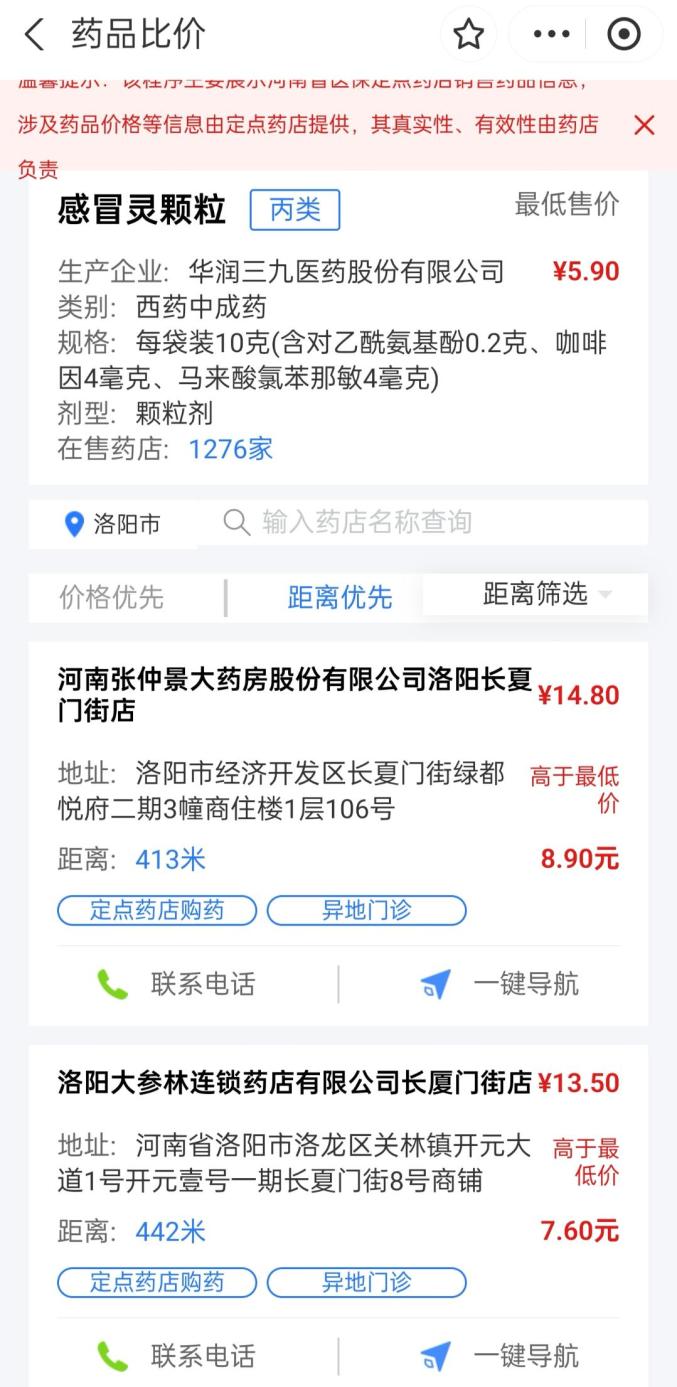Image resolution: width=677 pixels, height=1387 pixels.
Task: Go back from 药品比价 page
Action: point(35,35)
